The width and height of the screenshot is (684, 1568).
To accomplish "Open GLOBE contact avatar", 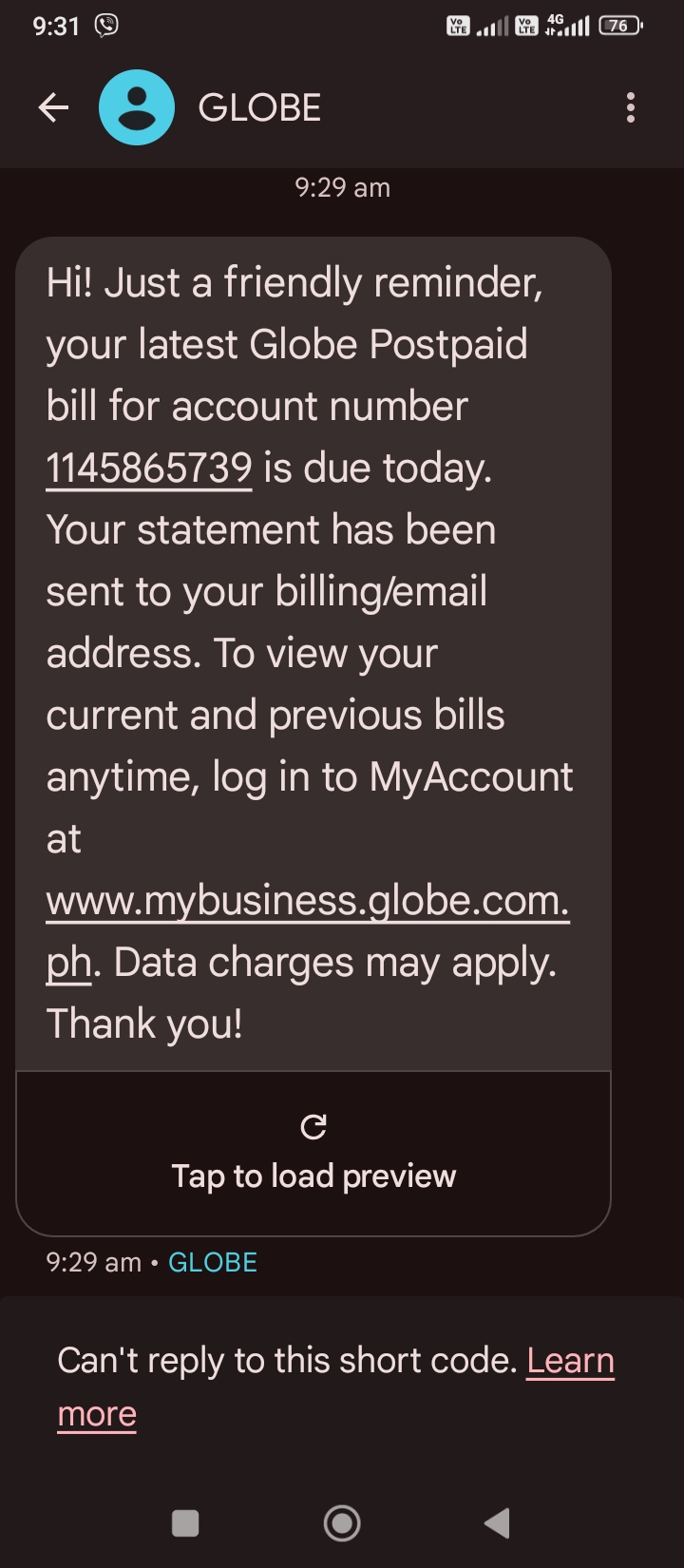I will pyautogui.click(x=137, y=108).
